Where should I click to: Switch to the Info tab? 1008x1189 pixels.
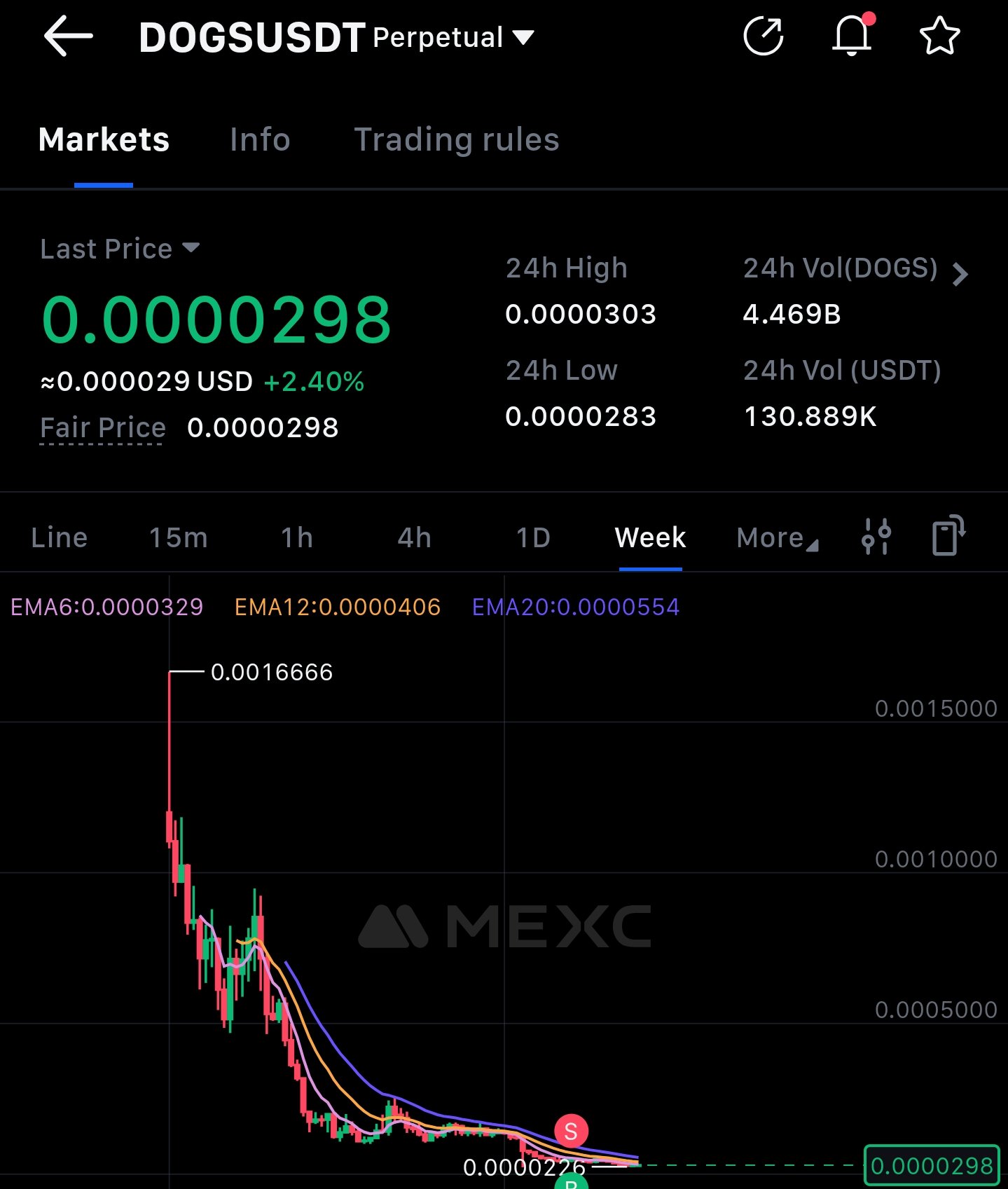tap(260, 139)
